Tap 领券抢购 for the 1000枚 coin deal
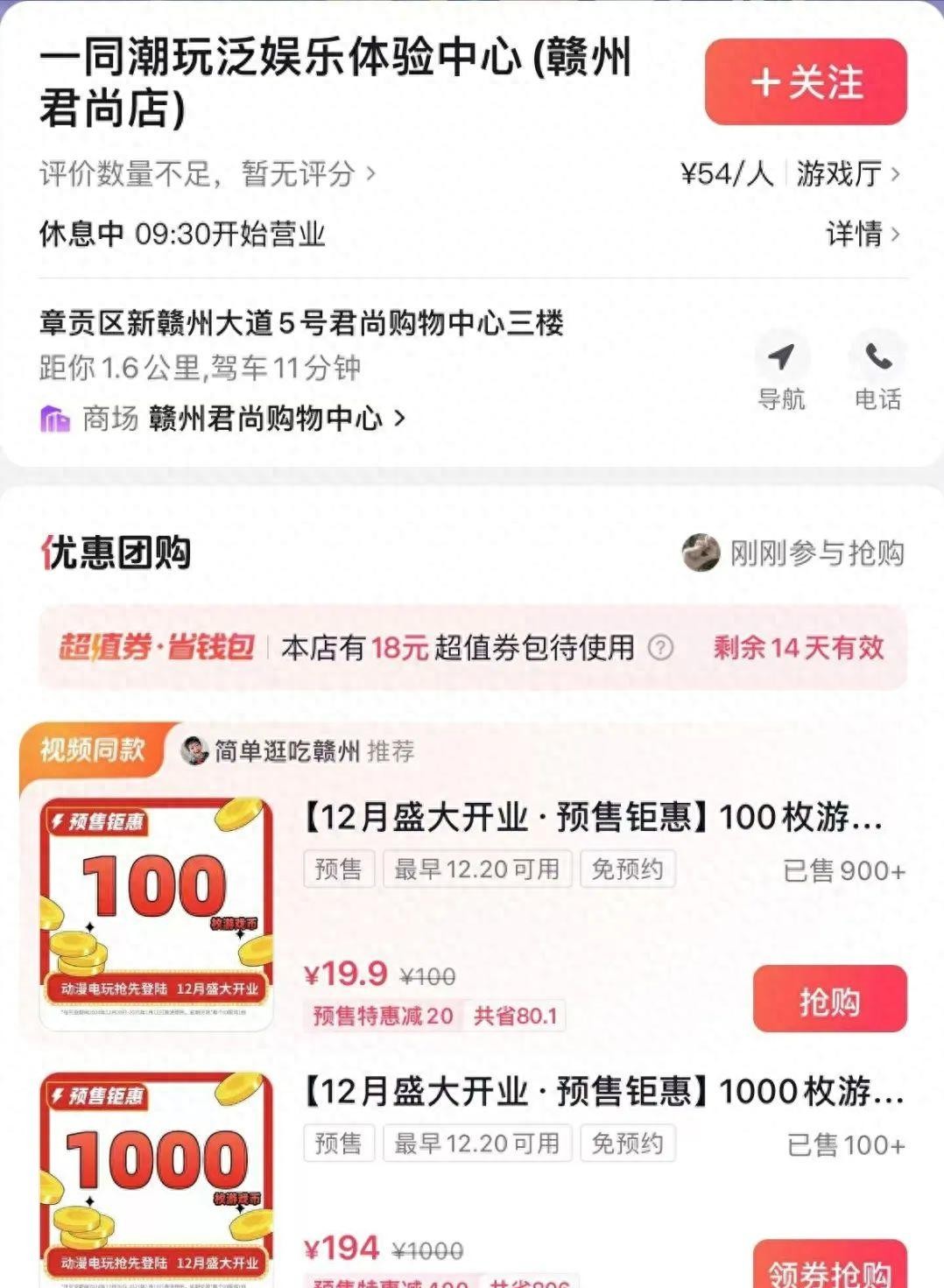The height and width of the screenshot is (1288, 944). click(829, 1269)
